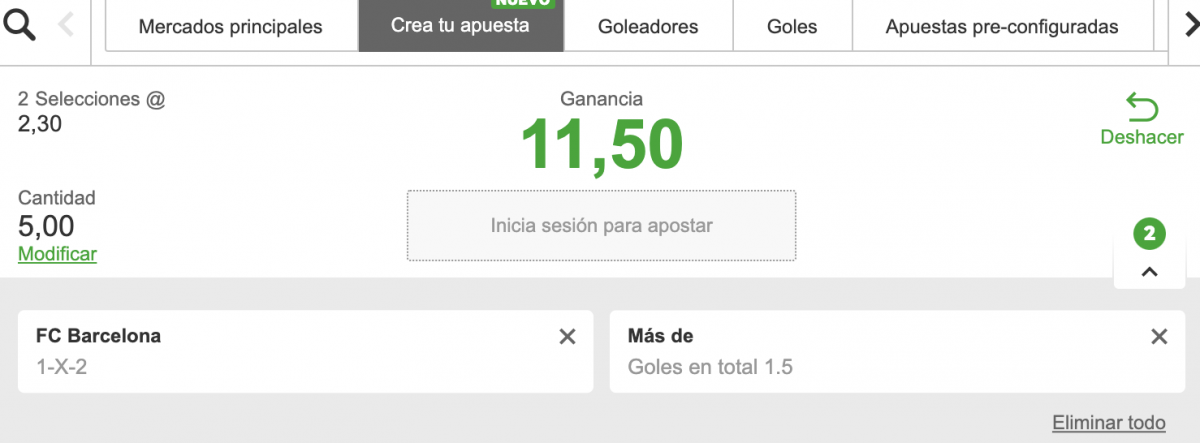
Task: Tap Eliminar todo to clear selections
Action: 1108,423
